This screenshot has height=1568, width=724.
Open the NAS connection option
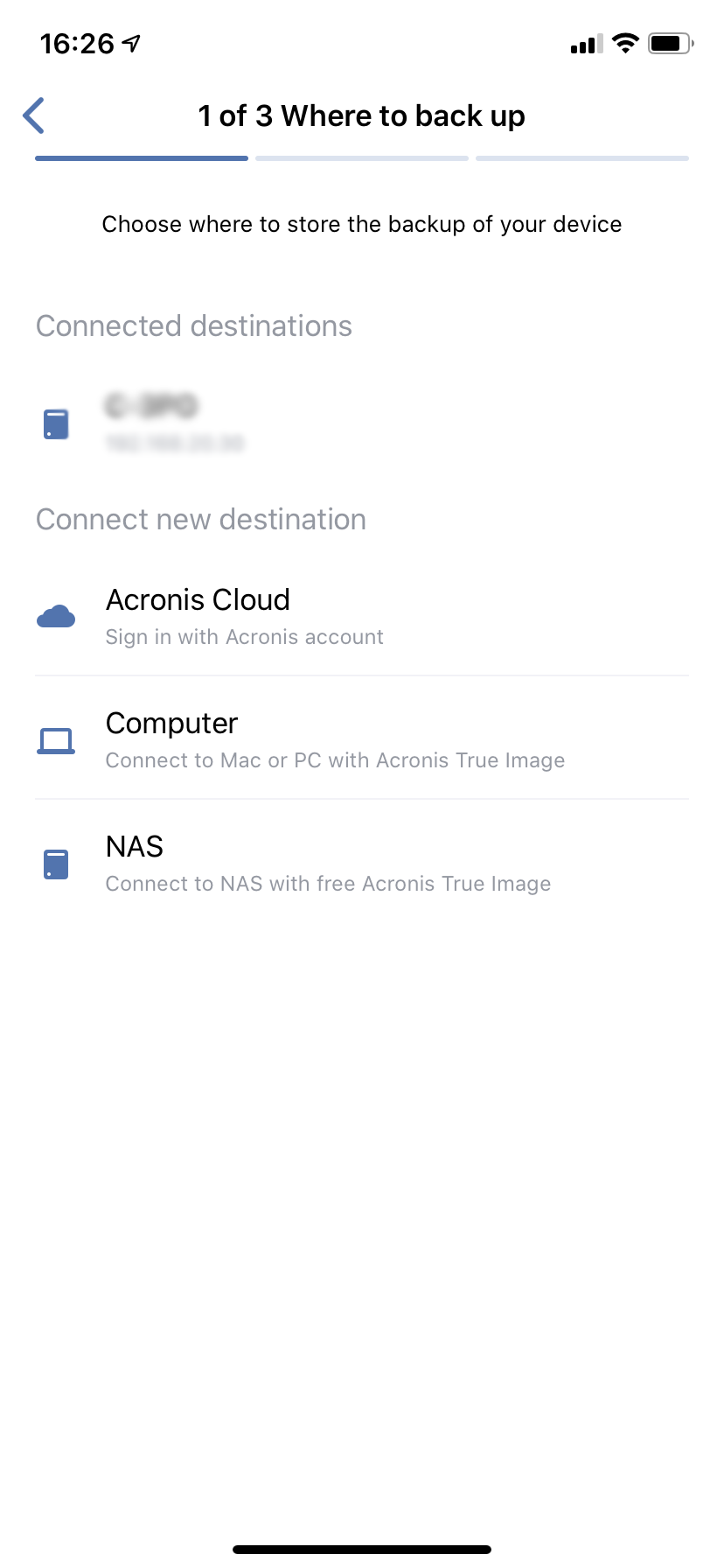point(362,864)
